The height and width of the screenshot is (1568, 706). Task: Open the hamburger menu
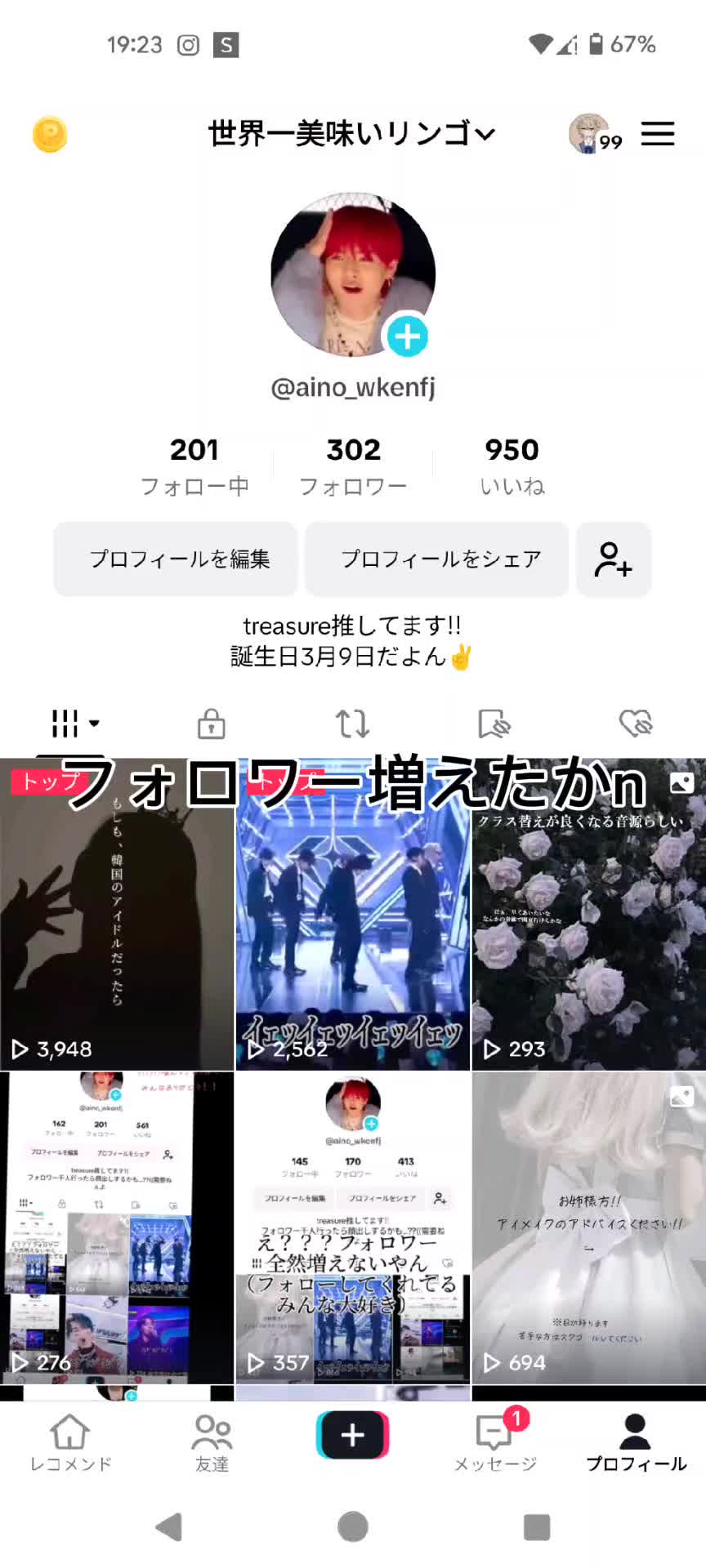(x=657, y=134)
